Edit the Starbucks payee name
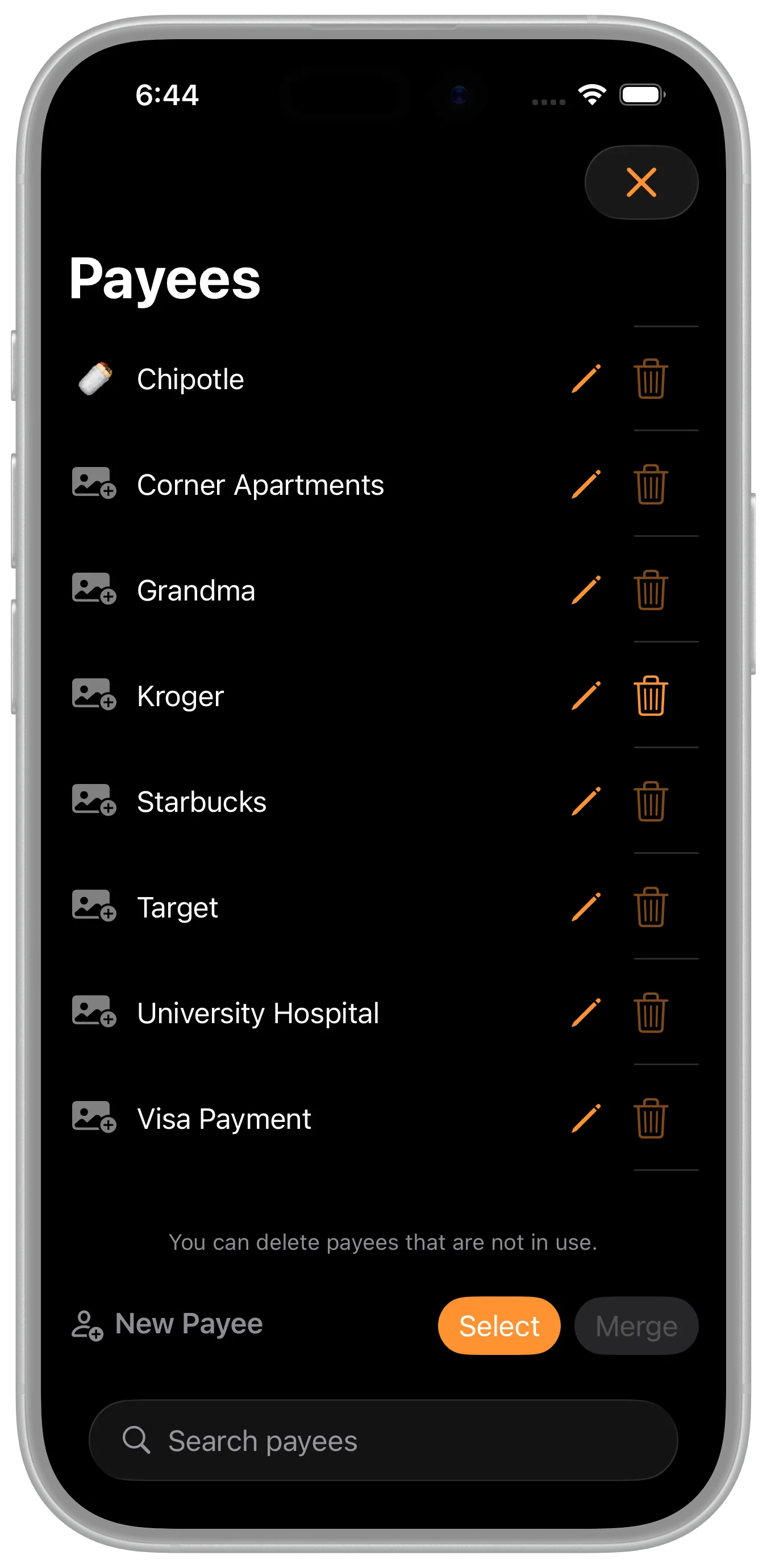Viewport: 767px width, 1568px height. 586,801
